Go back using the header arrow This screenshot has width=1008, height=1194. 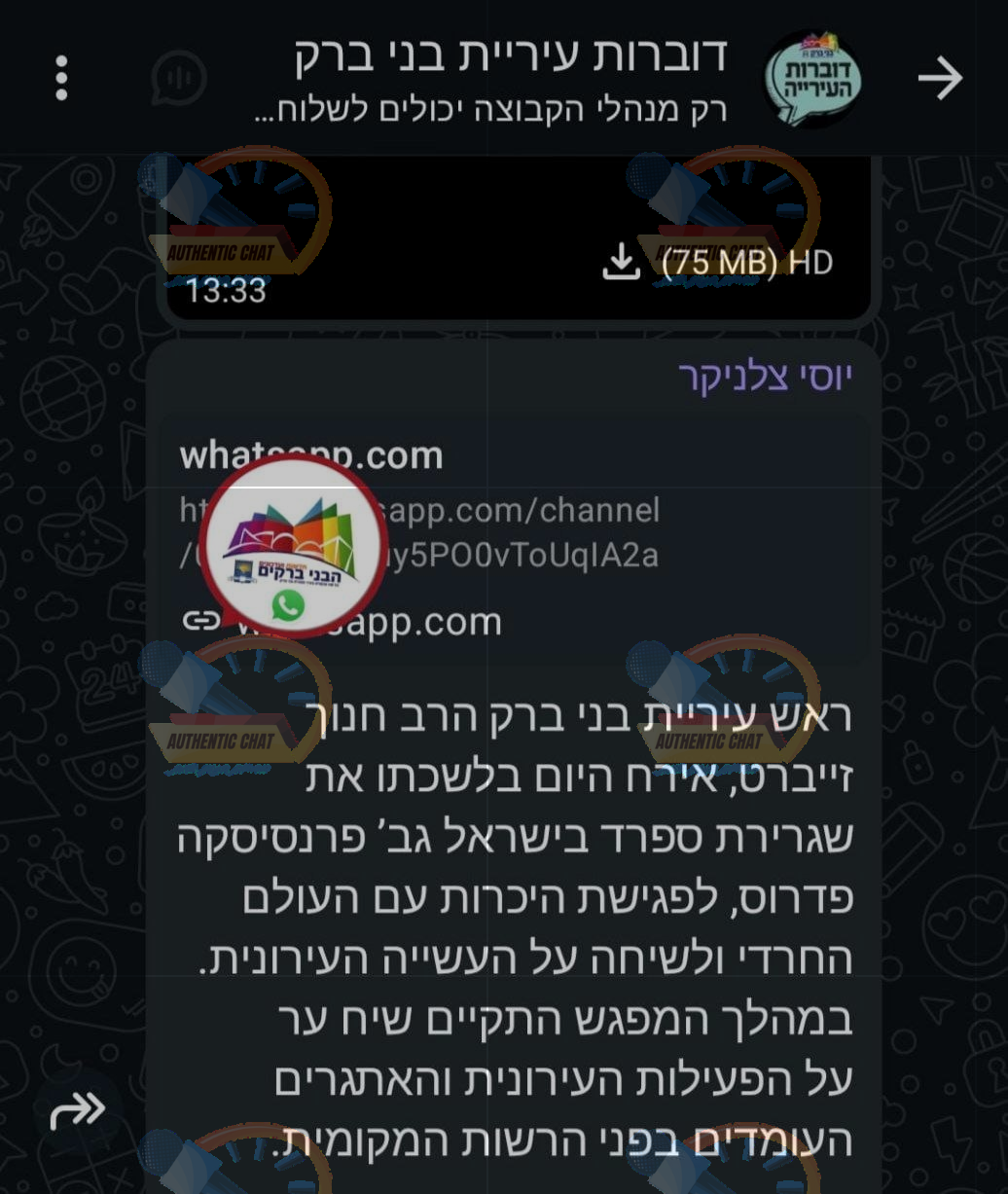coord(940,79)
